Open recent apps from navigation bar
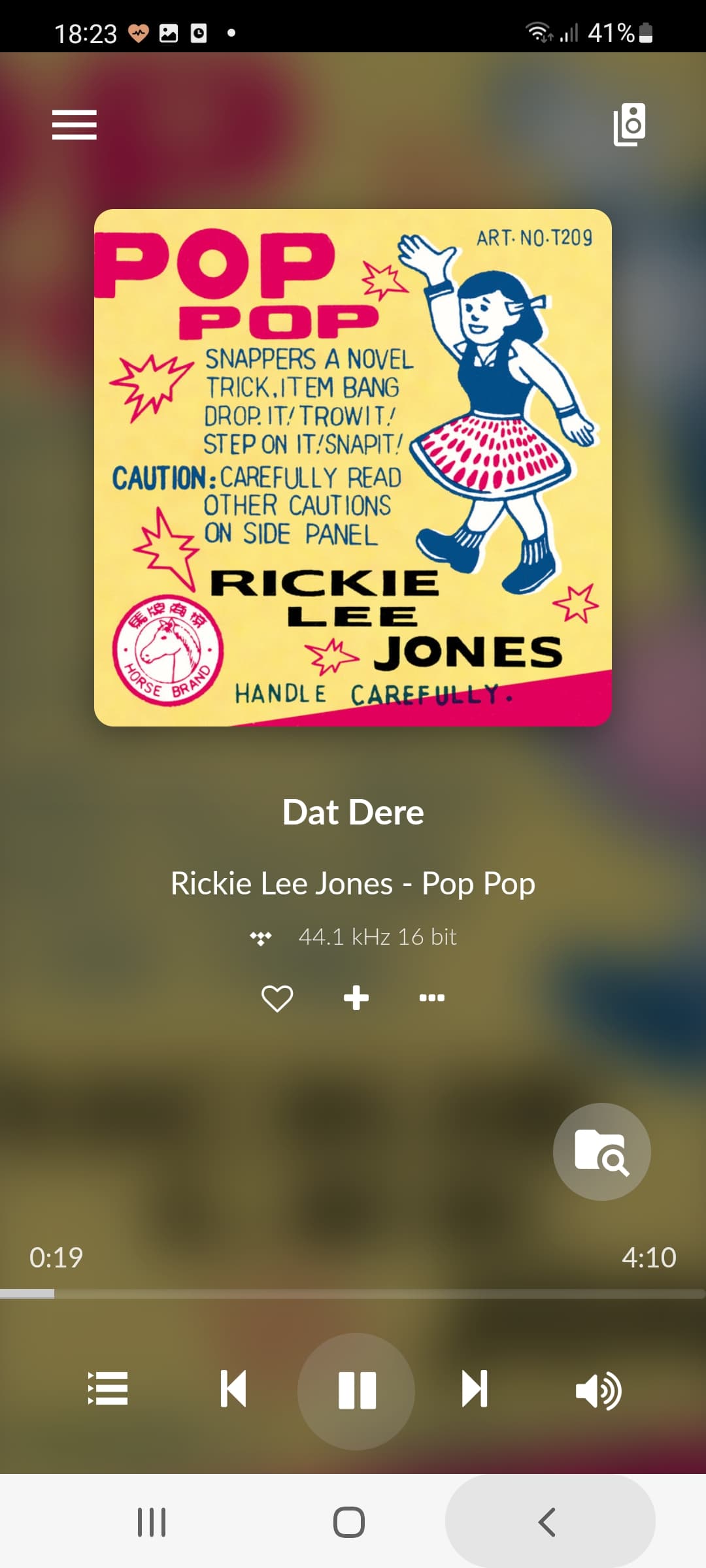 point(152,1522)
